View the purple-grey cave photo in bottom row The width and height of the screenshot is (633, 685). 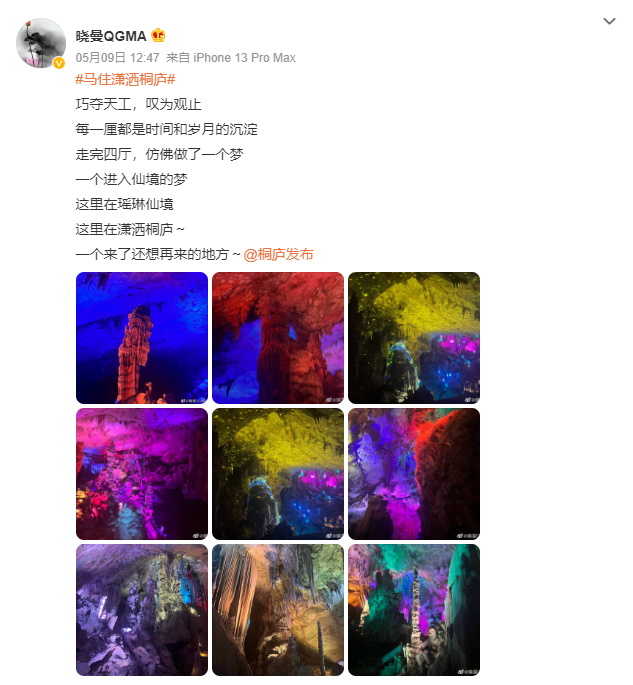[x=142, y=609]
